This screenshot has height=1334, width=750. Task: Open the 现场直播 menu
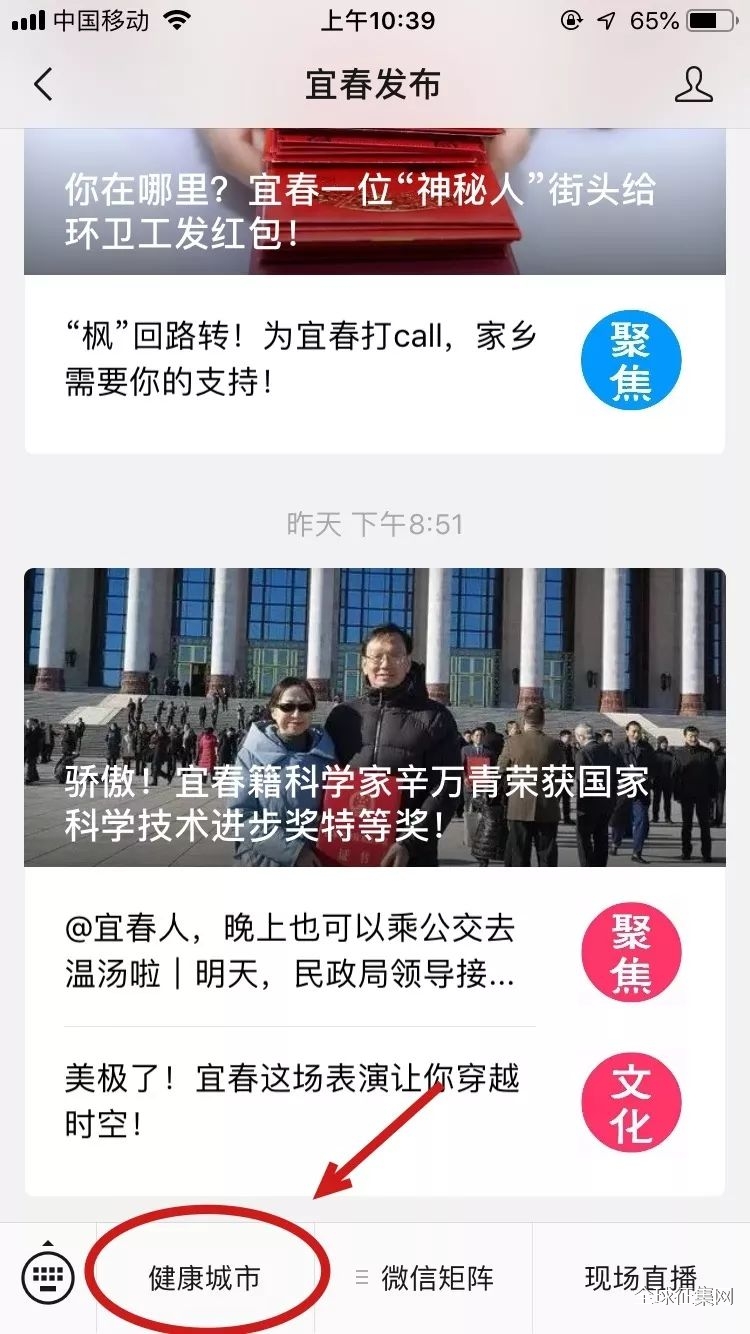(x=641, y=1277)
